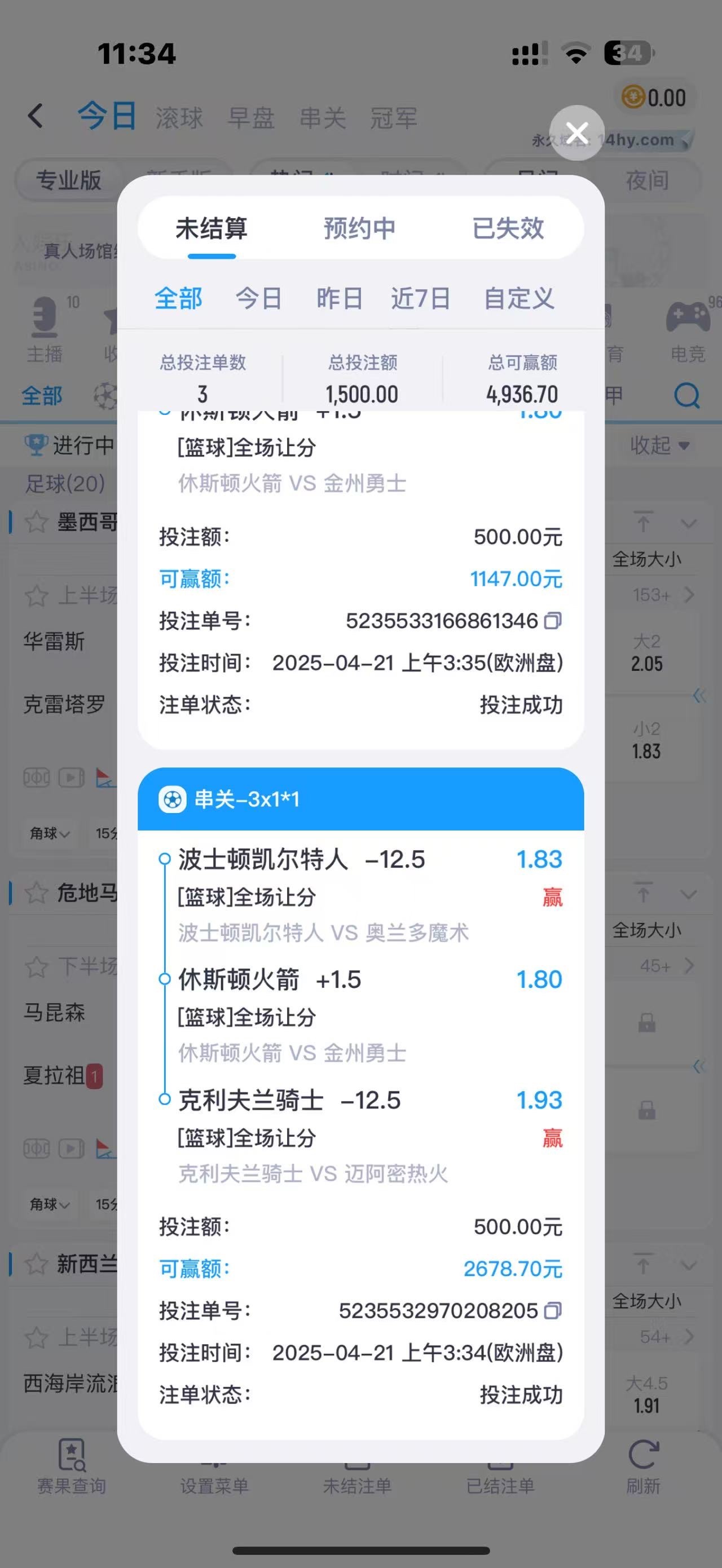722x1568 pixels.
Task: Open 赛果查询 results lookup
Action: tap(72, 1468)
